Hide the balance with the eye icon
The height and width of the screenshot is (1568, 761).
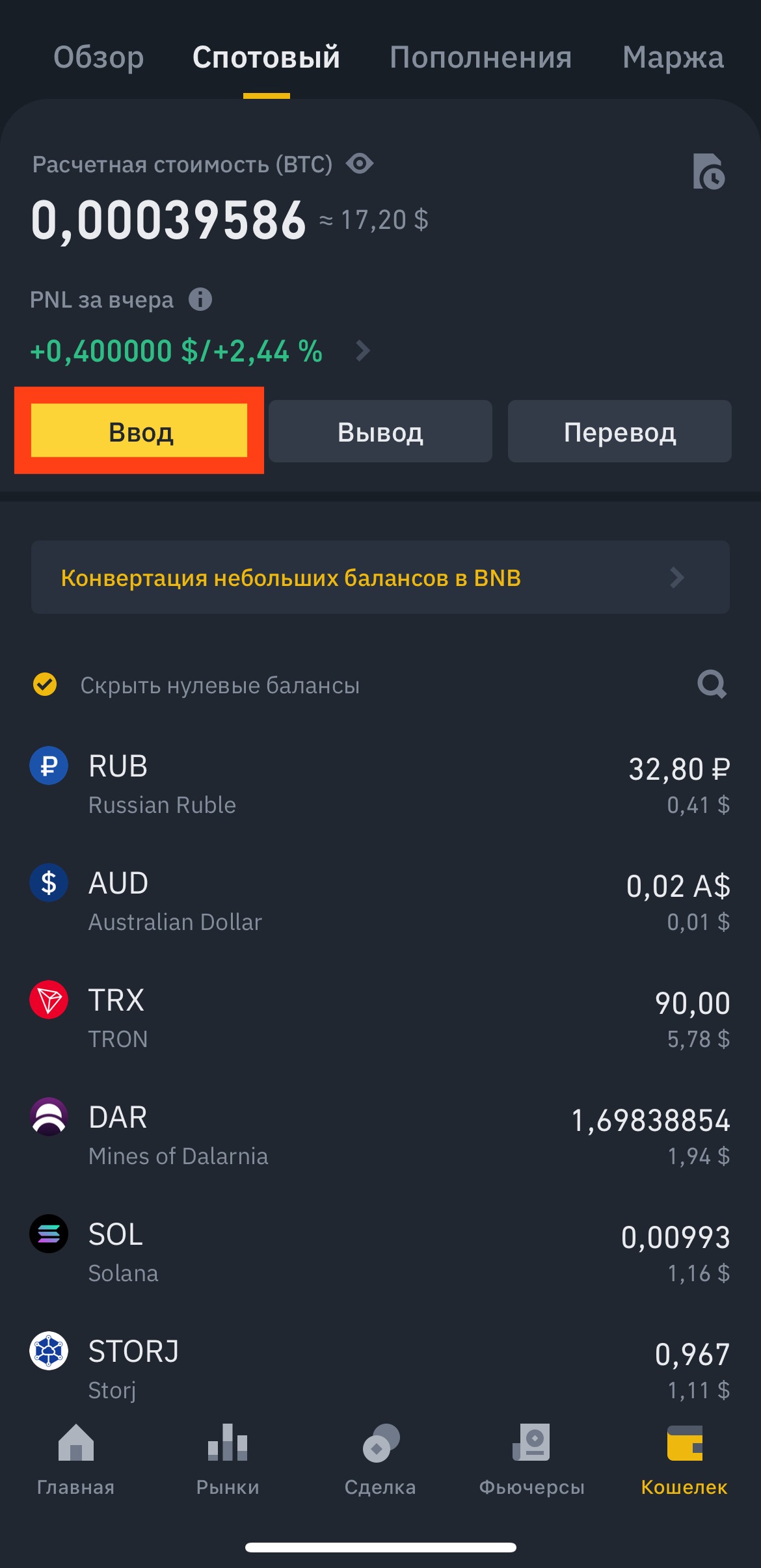360,164
